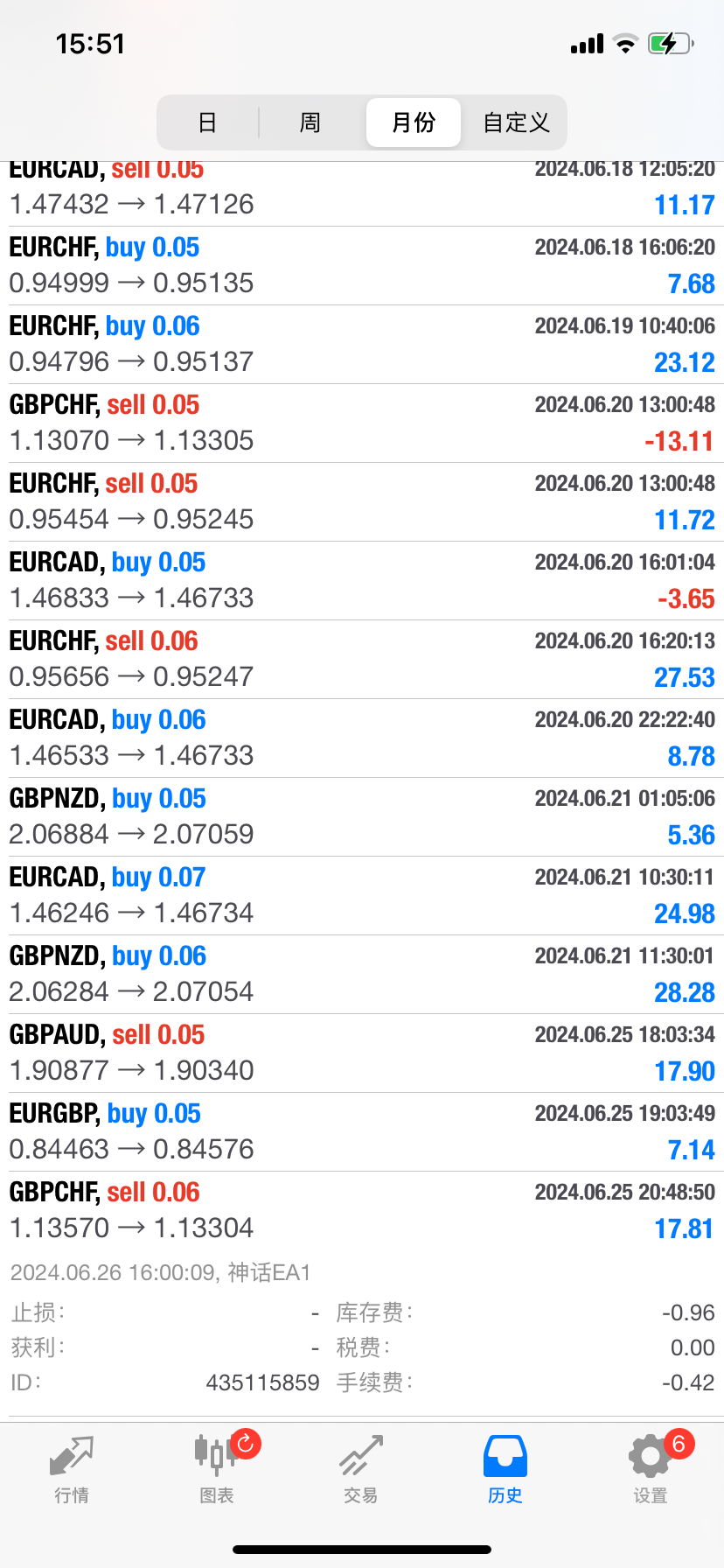Expand the GBPAUD sell 0.05 trade row
Viewport: 724px width, 1568px height.
[362, 1053]
